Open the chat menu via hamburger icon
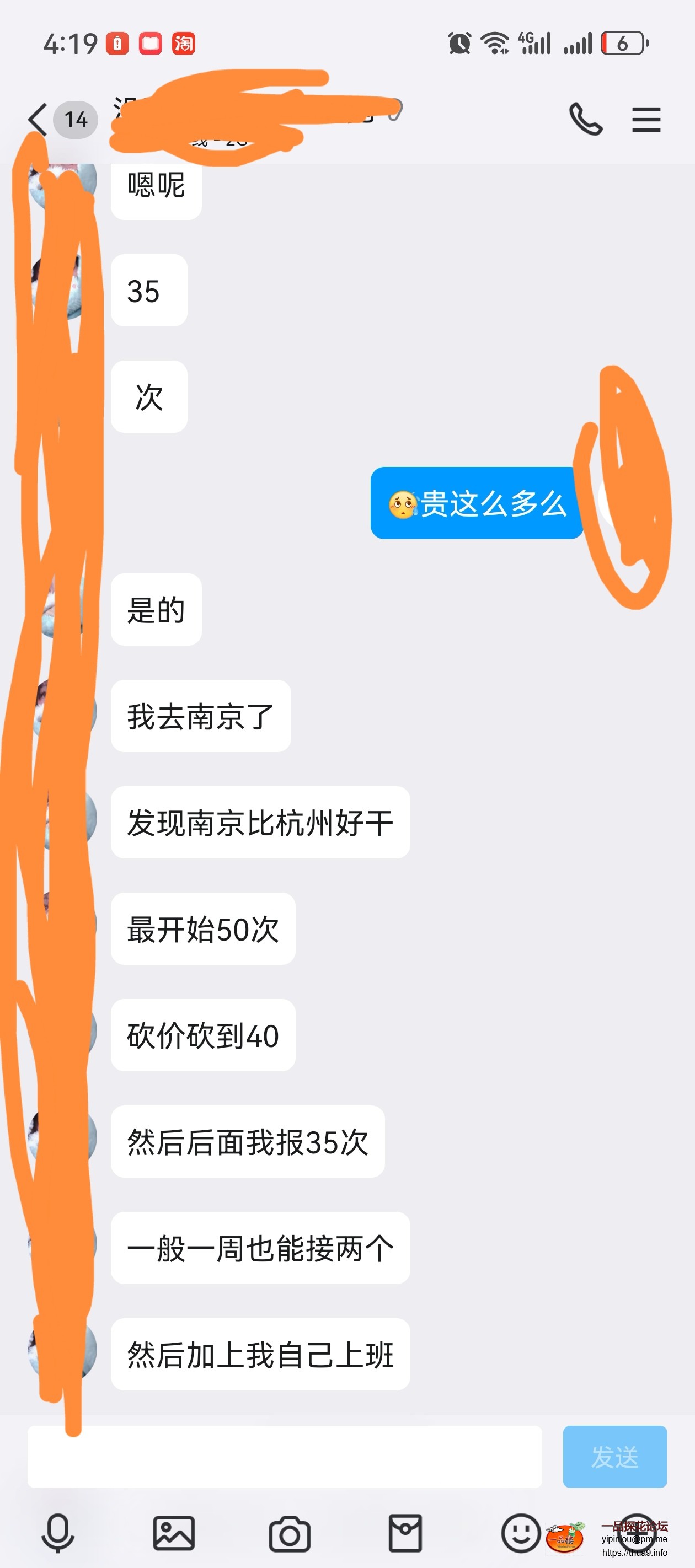This screenshot has height=1568, width=695. tap(646, 119)
